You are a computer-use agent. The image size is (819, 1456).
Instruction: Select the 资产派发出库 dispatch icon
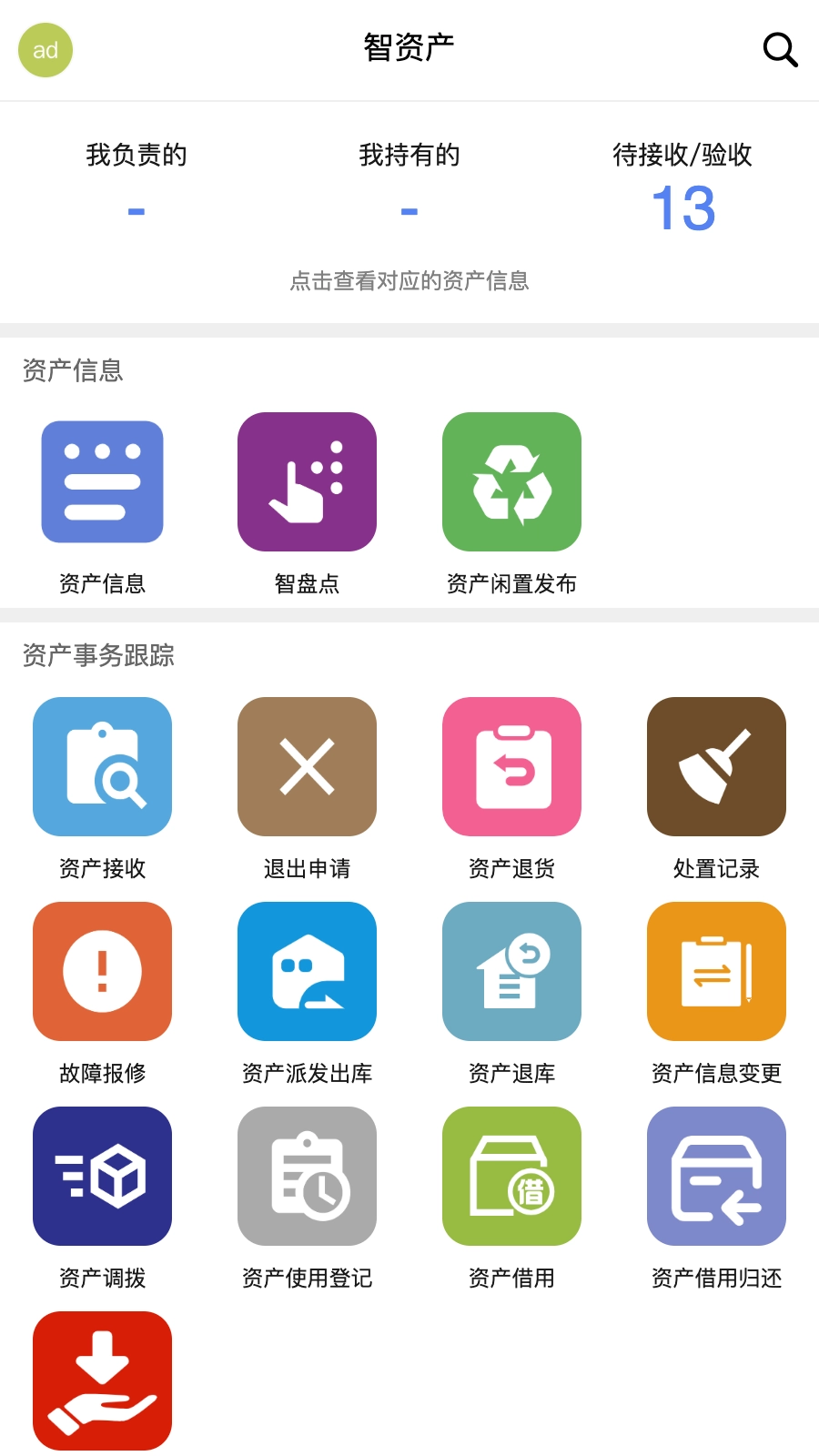[307, 971]
